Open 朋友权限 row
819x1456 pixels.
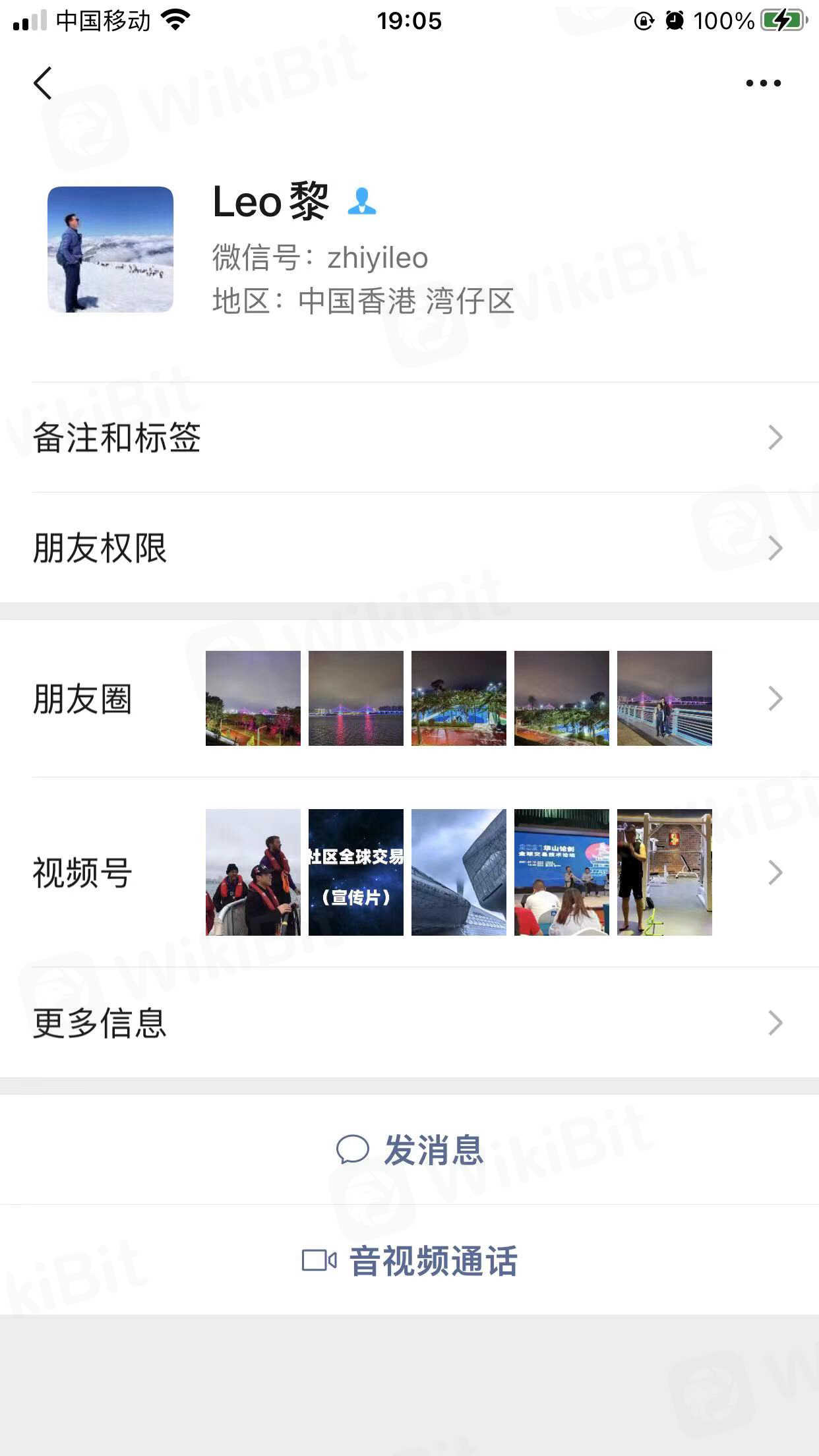pyautogui.click(x=409, y=548)
